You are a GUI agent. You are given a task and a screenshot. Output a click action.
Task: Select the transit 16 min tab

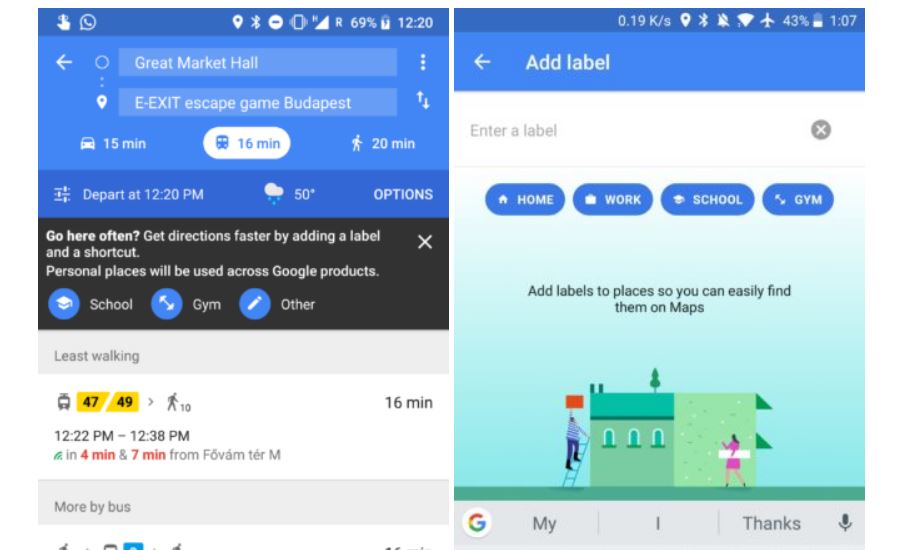(247, 143)
